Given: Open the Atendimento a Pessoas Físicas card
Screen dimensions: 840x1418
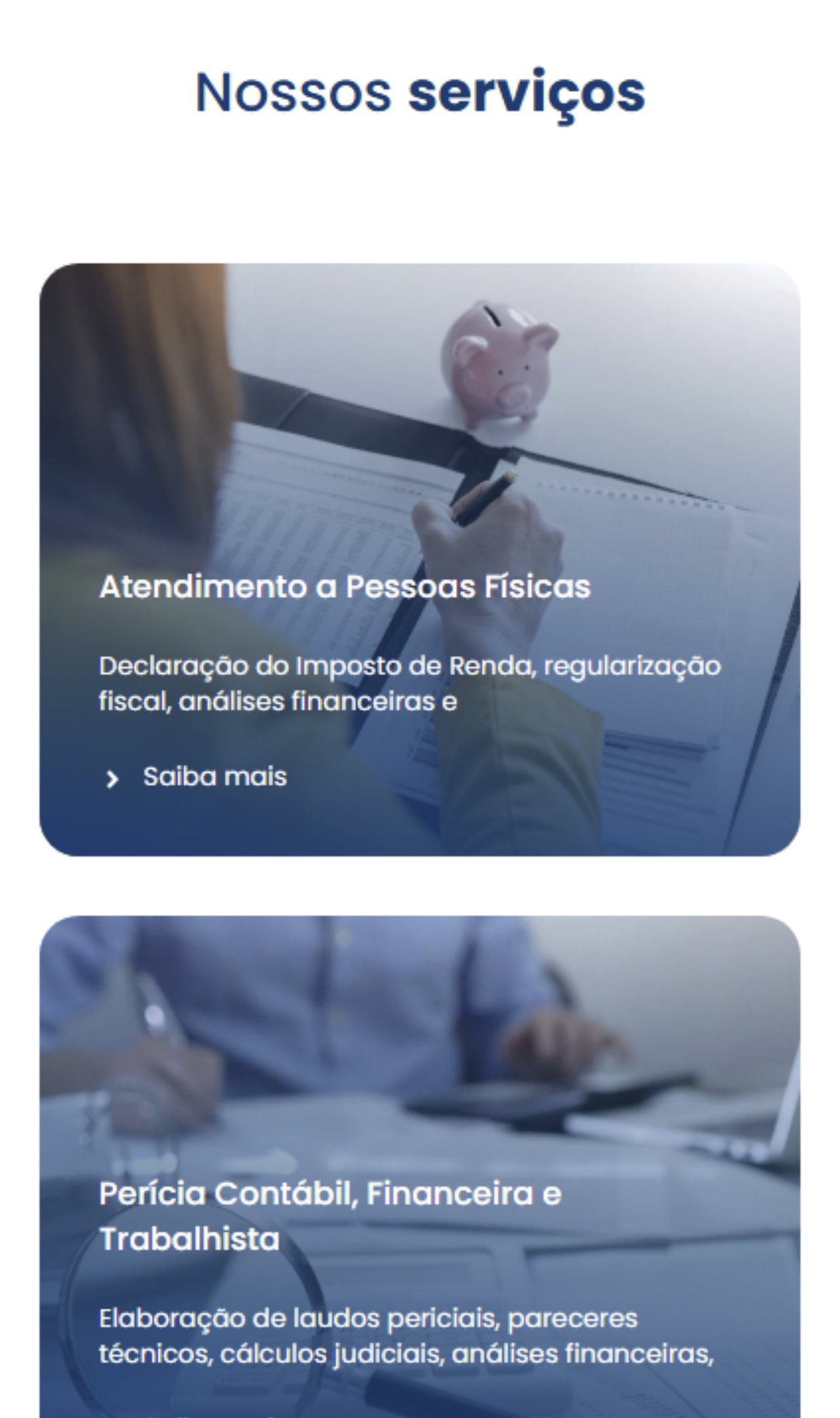Looking at the screenshot, I should pos(345,586).
